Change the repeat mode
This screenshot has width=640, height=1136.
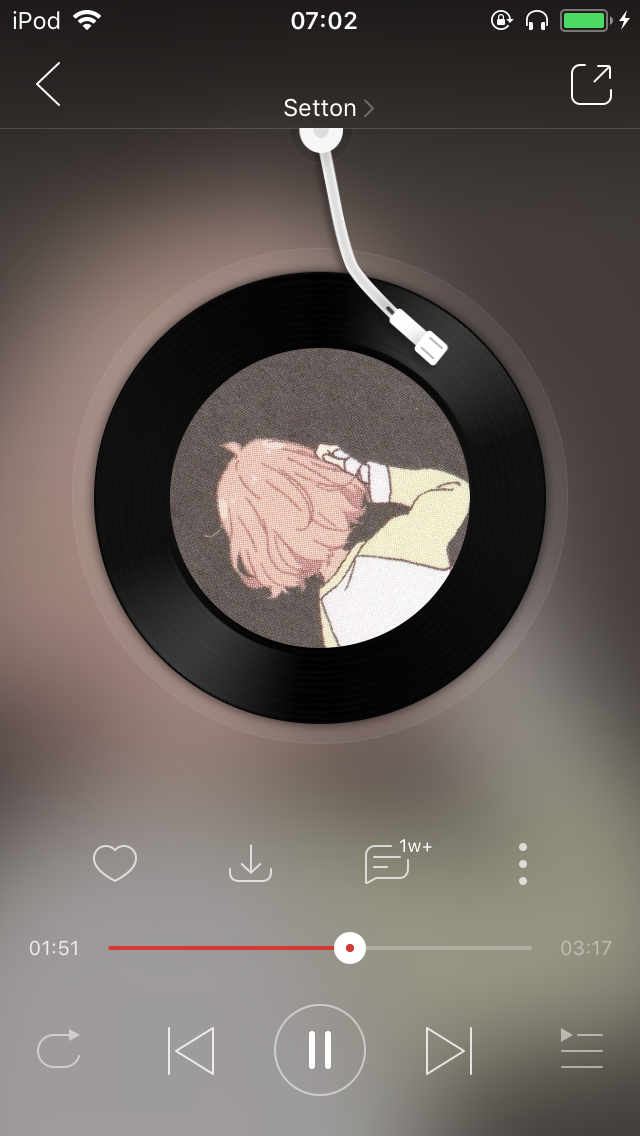[59, 1051]
